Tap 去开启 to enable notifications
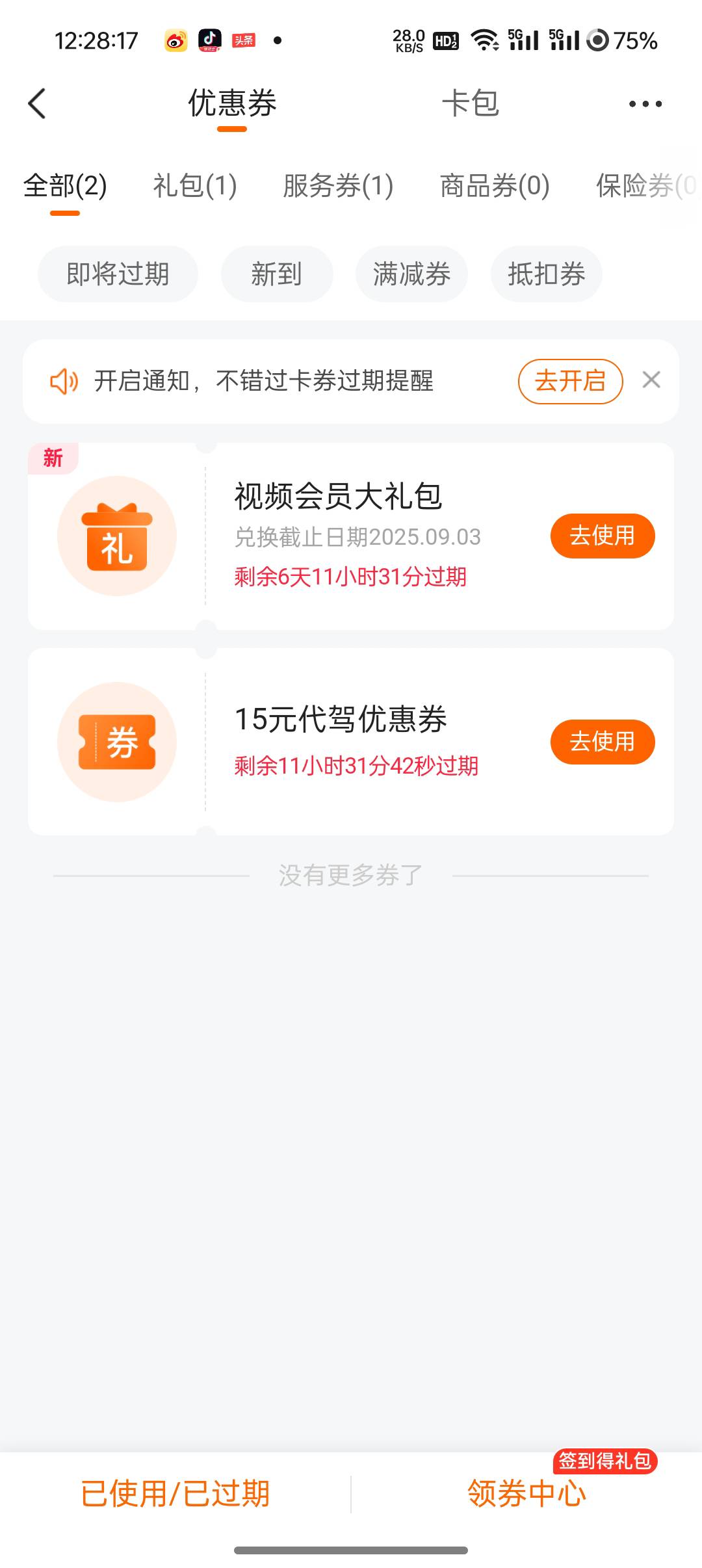The width and height of the screenshot is (702, 1568). (x=570, y=382)
